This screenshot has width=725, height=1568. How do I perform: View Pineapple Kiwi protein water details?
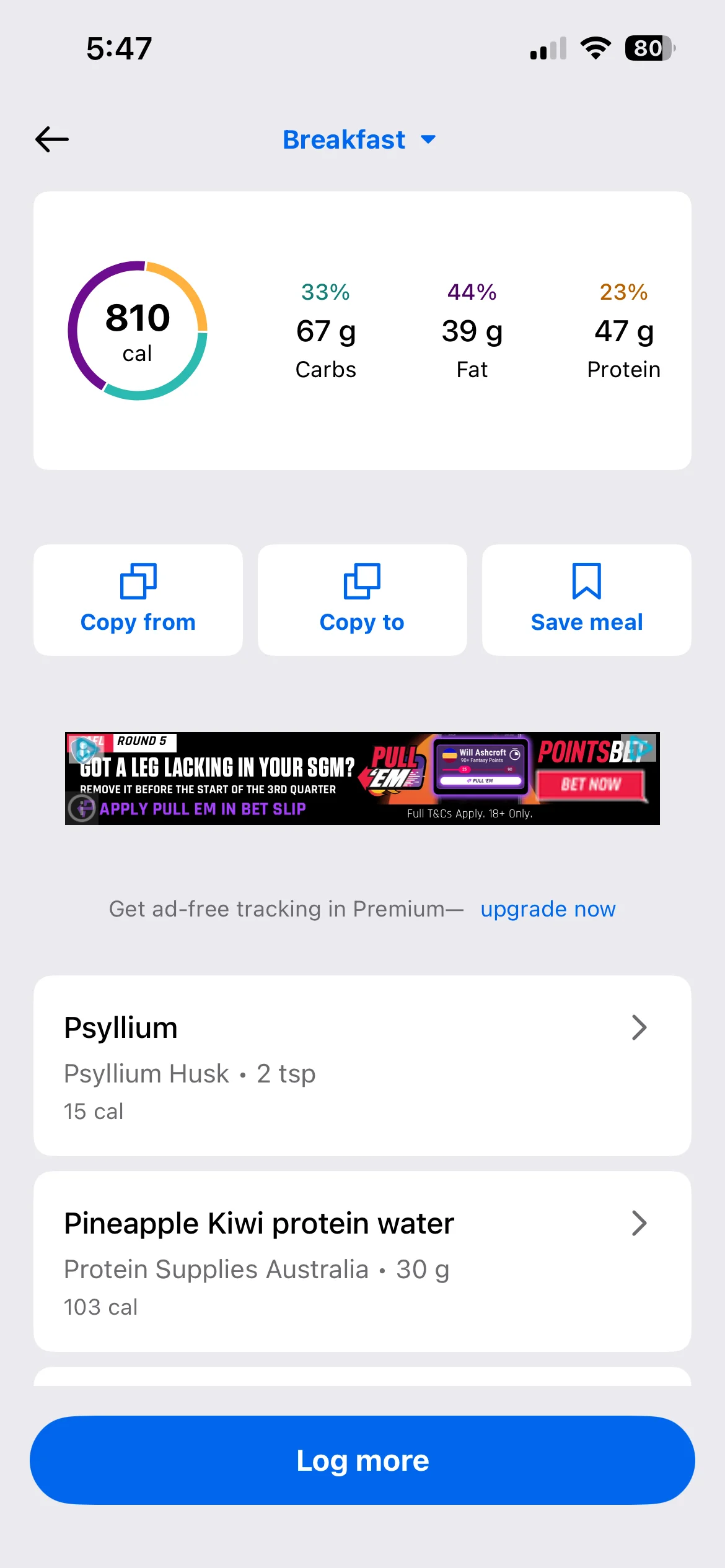362,1261
